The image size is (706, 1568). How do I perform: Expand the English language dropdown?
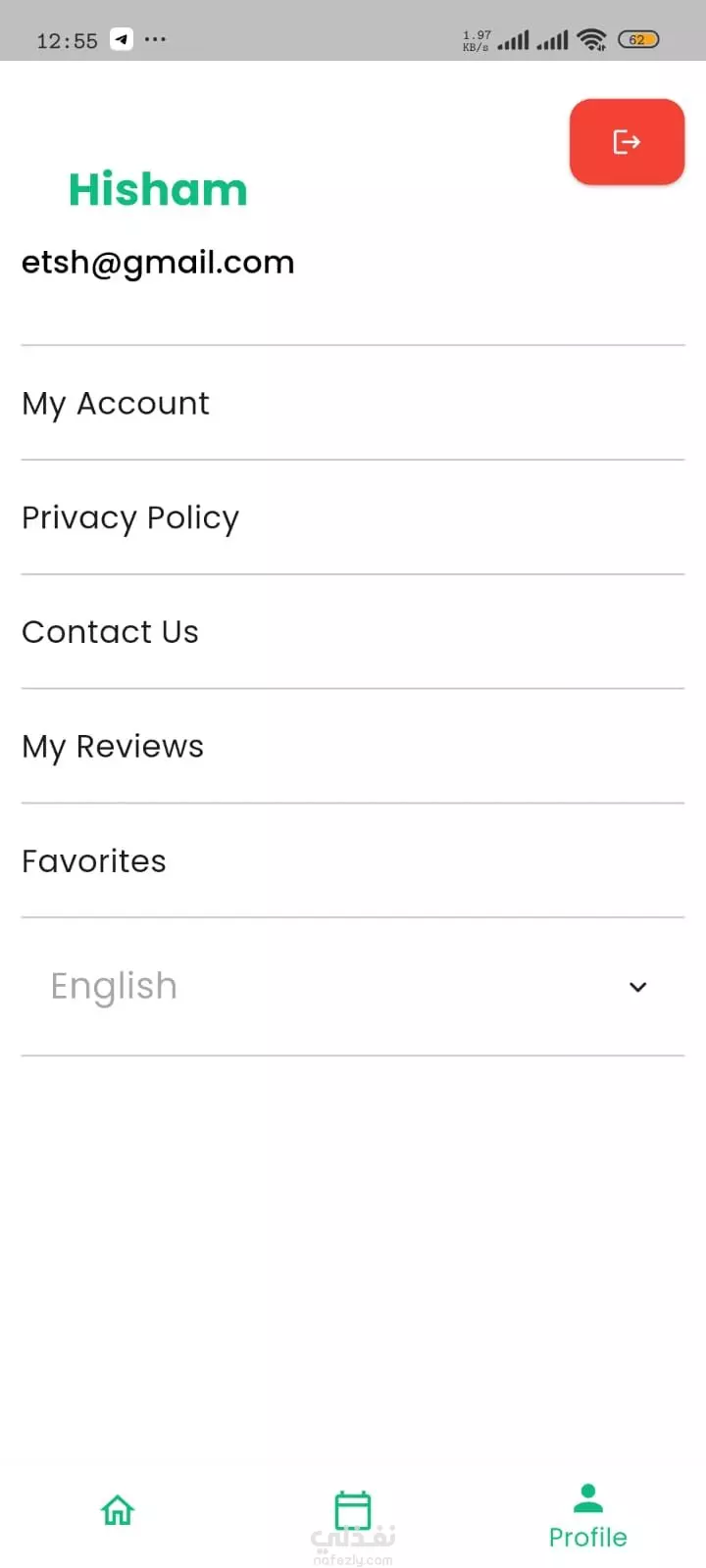pyautogui.click(x=353, y=987)
